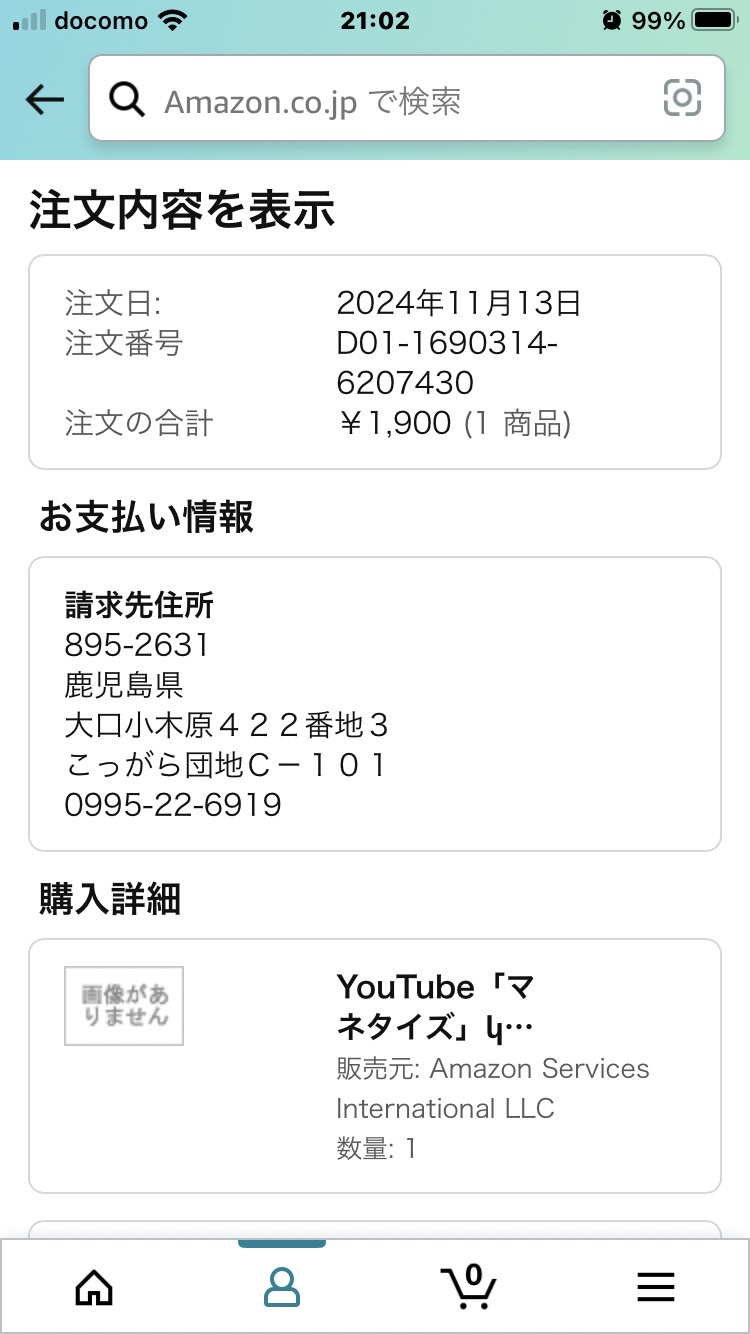
Task: Open the YouTube「マネタイズ」 product item
Action: 375,1066
